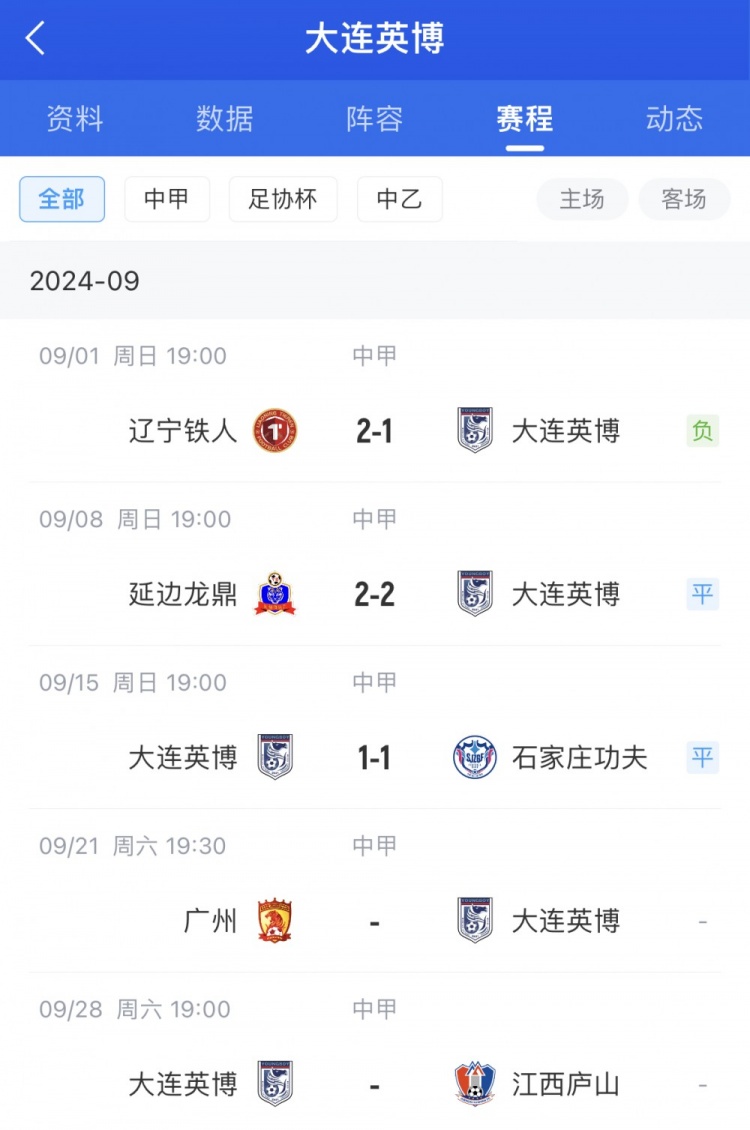The image size is (750, 1130).
Task: Filter matches by 足协杯
Action: [x=283, y=199]
